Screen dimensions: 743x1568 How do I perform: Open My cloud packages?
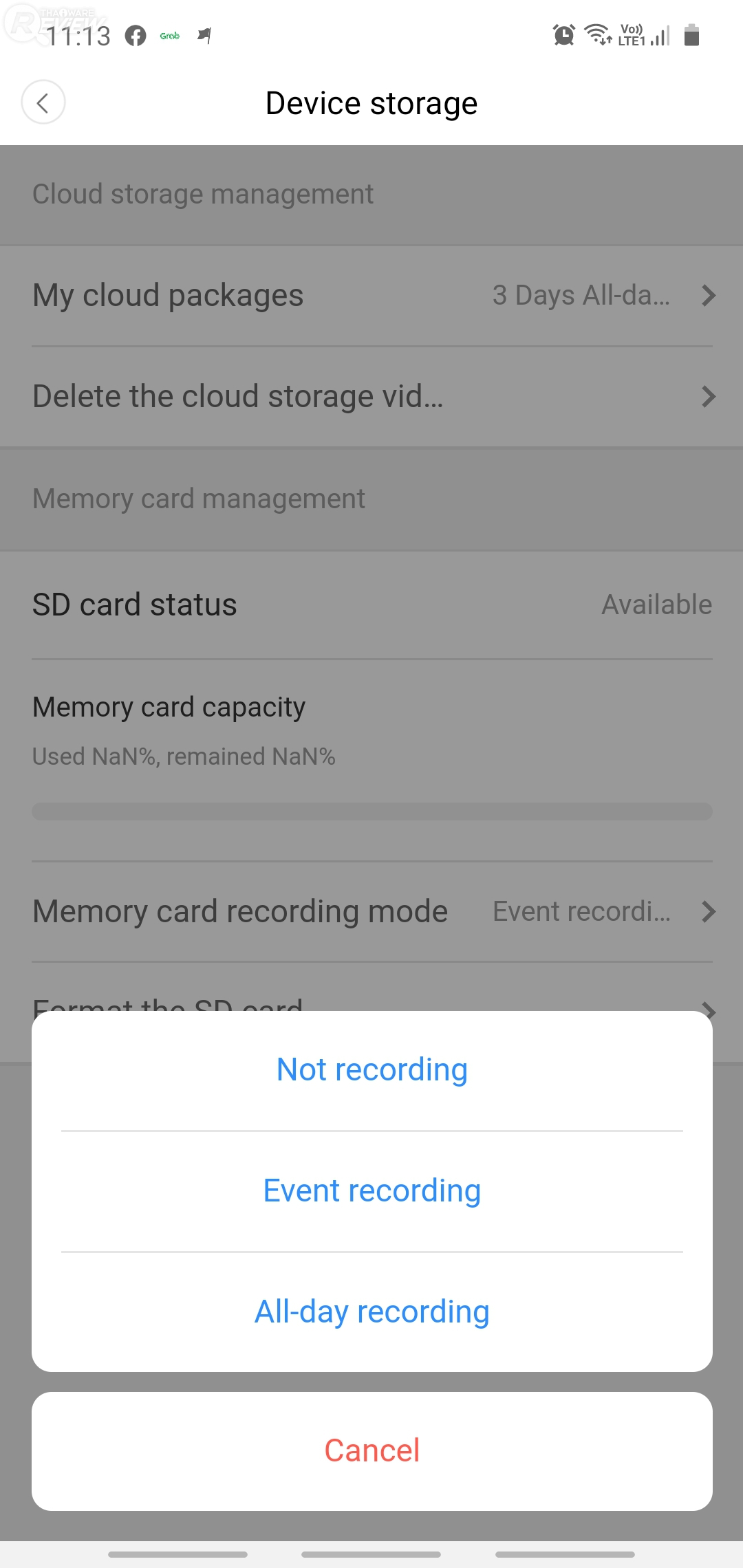(x=371, y=296)
